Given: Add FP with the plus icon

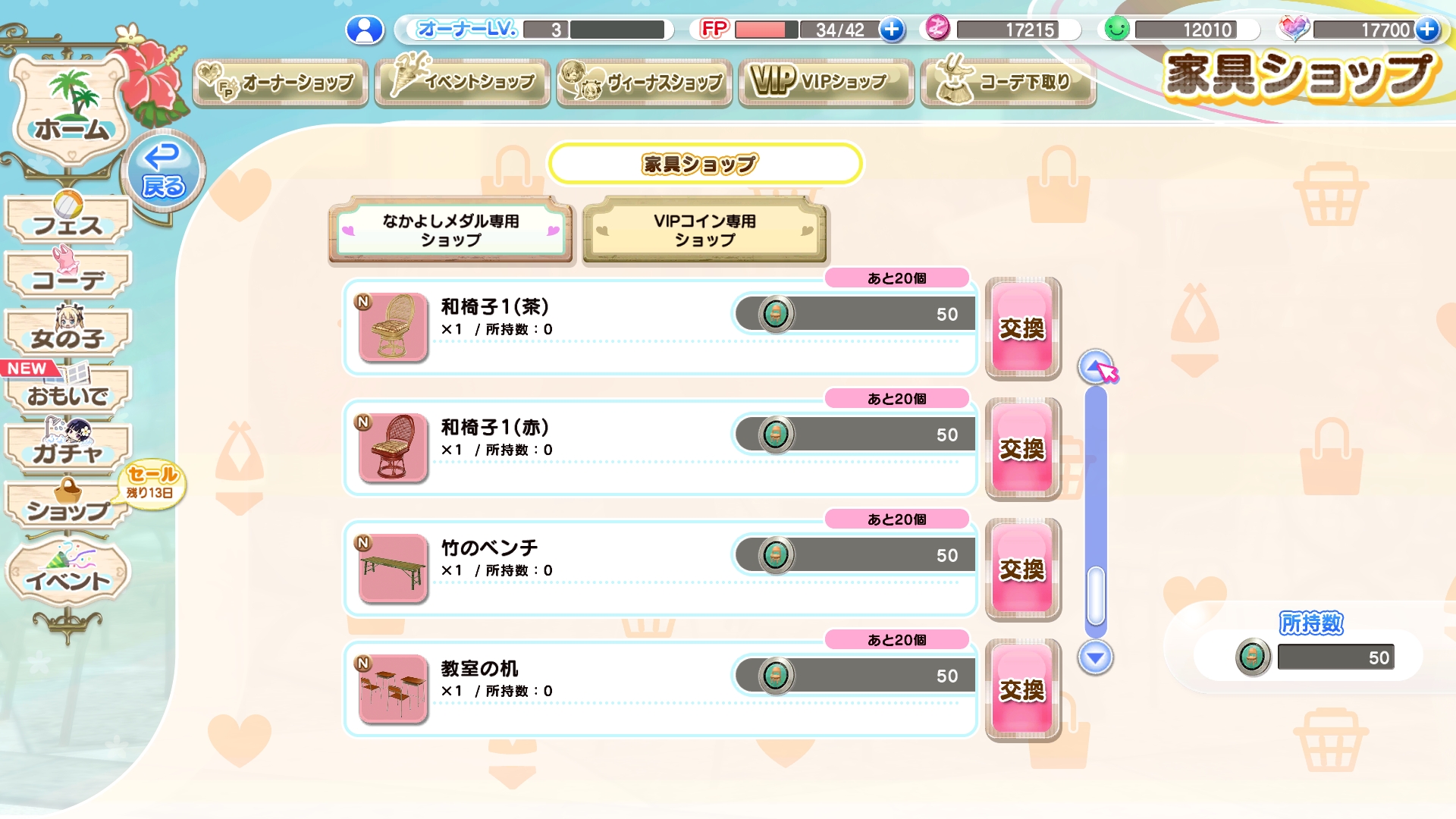Looking at the screenshot, I should [892, 30].
